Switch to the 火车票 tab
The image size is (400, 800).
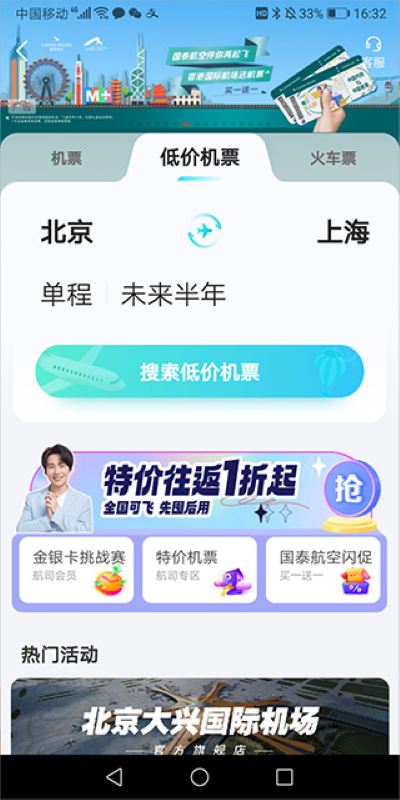click(x=333, y=159)
